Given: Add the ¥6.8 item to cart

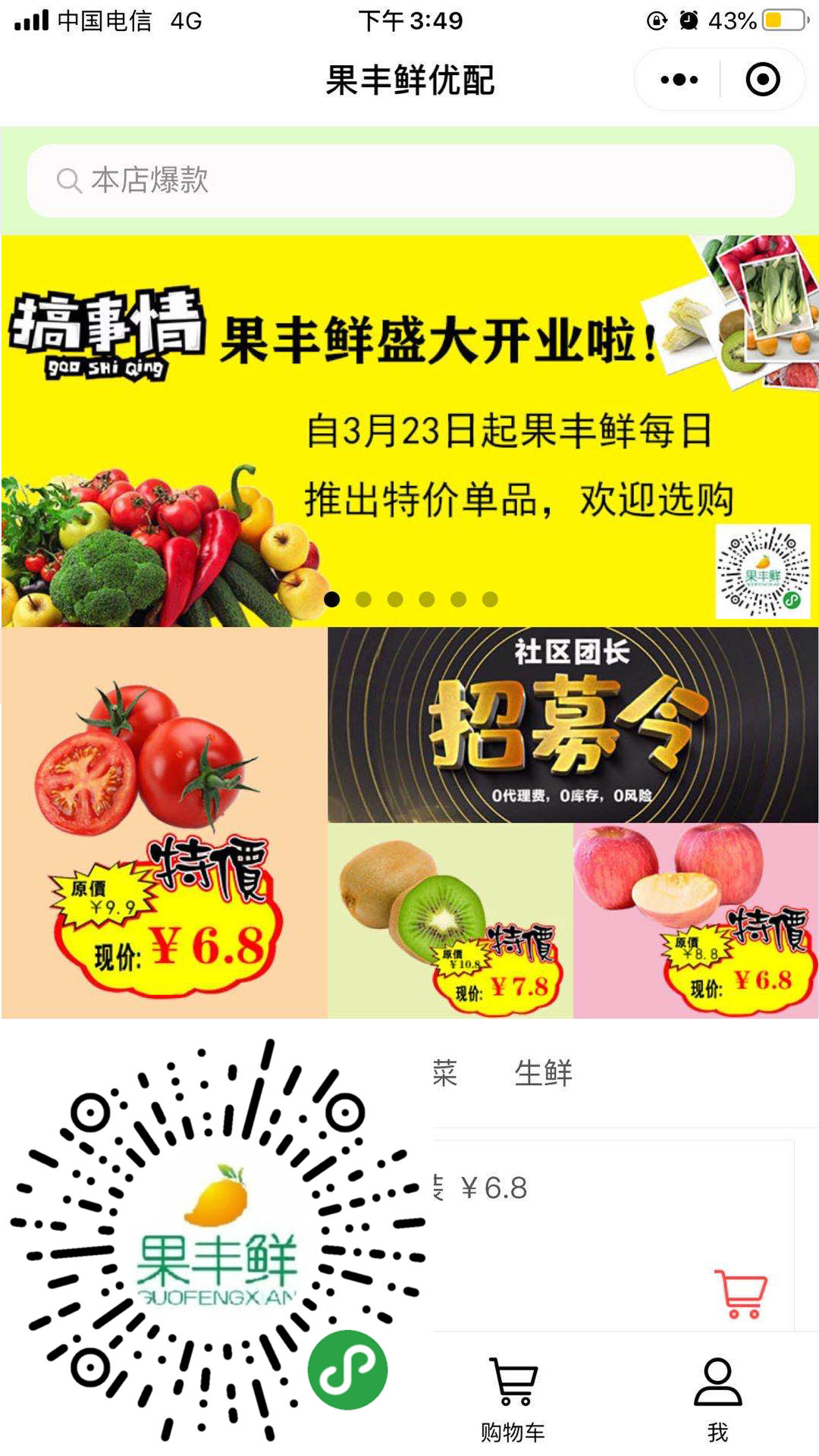Looking at the screenshot, I should (741, 1294).
